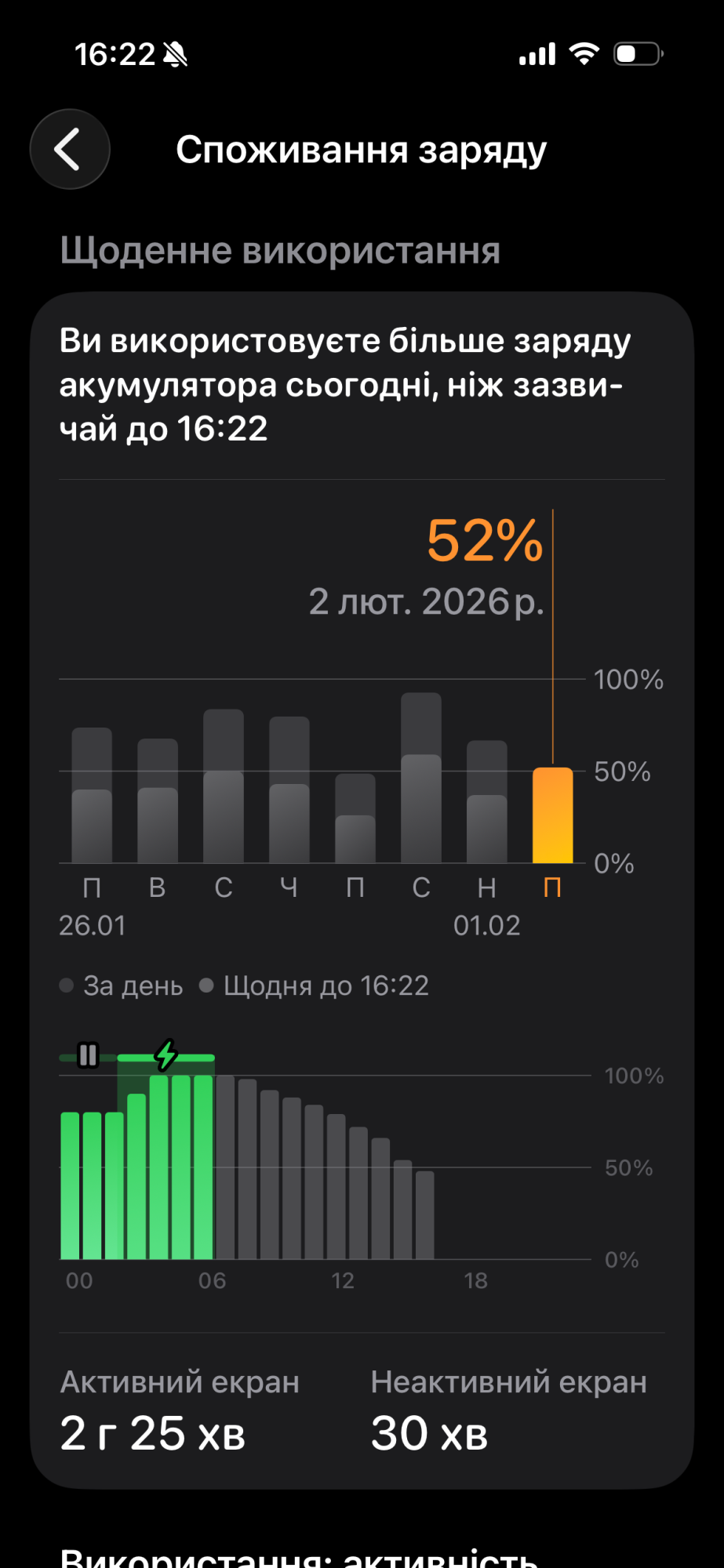The height and width of the screenshot is (1568, 724).
Task: Tap today's orange 52% usage bar
Action: 553,815
